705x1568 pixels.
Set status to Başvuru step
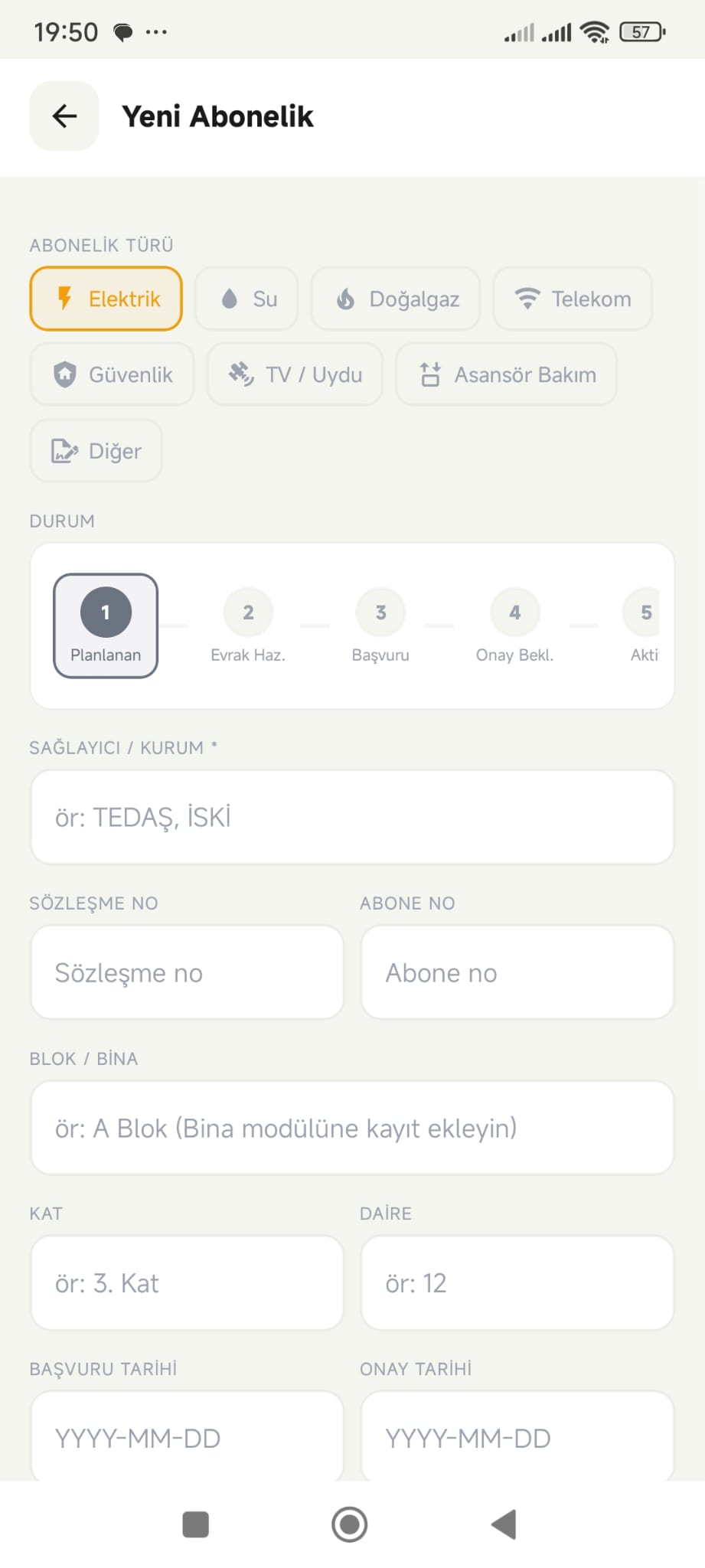pos(380,625)
